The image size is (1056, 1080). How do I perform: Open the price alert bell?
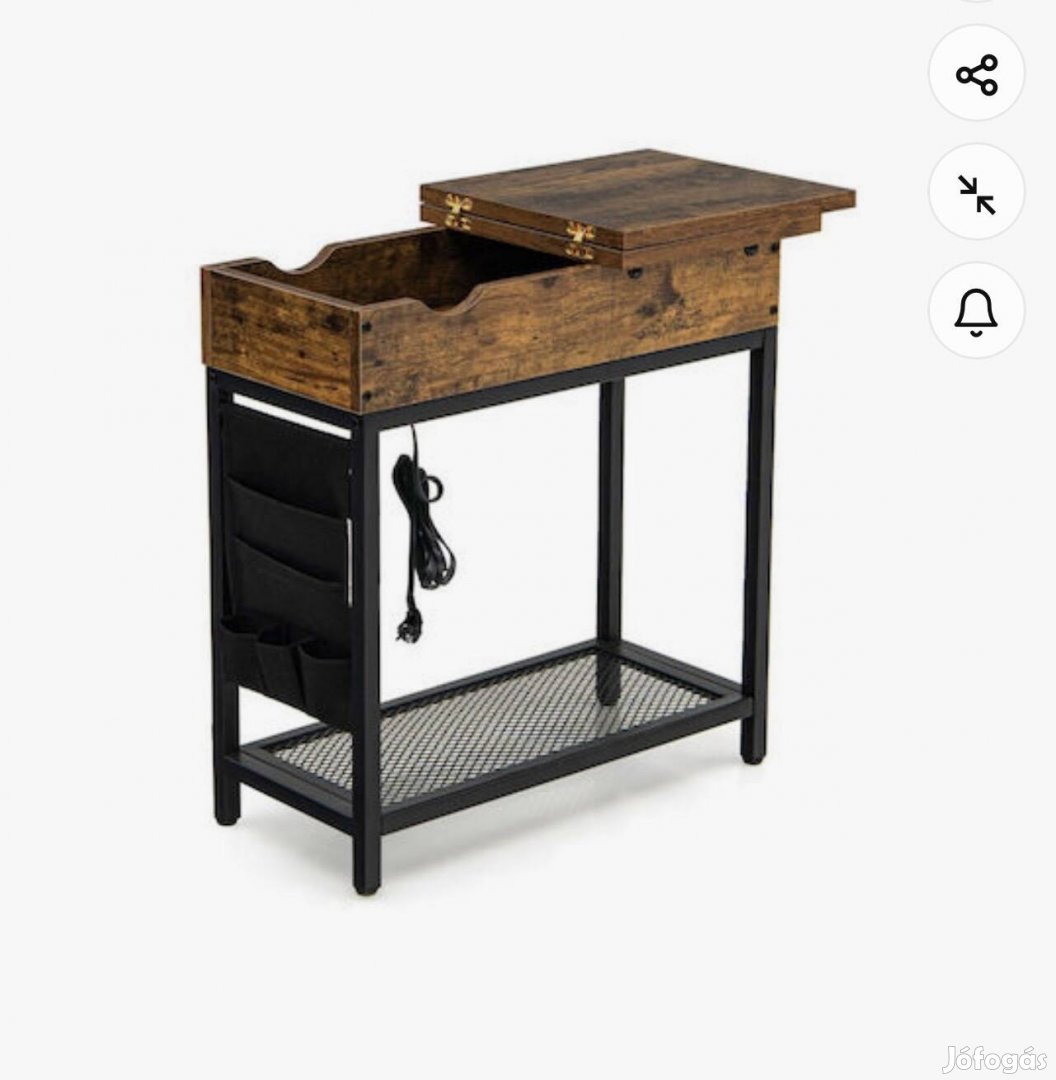[x=976, y=311]
